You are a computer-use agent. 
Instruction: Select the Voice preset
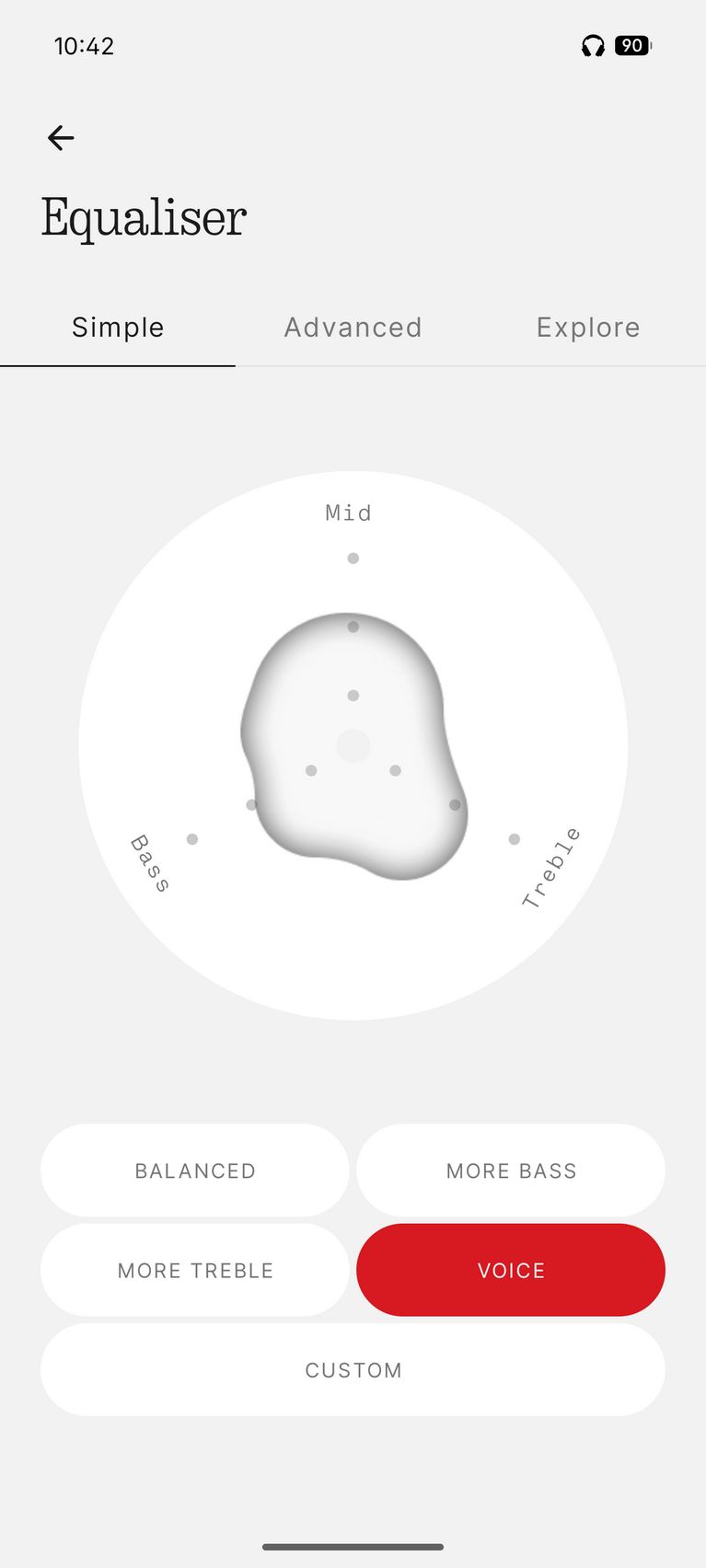pos(511,1270)
